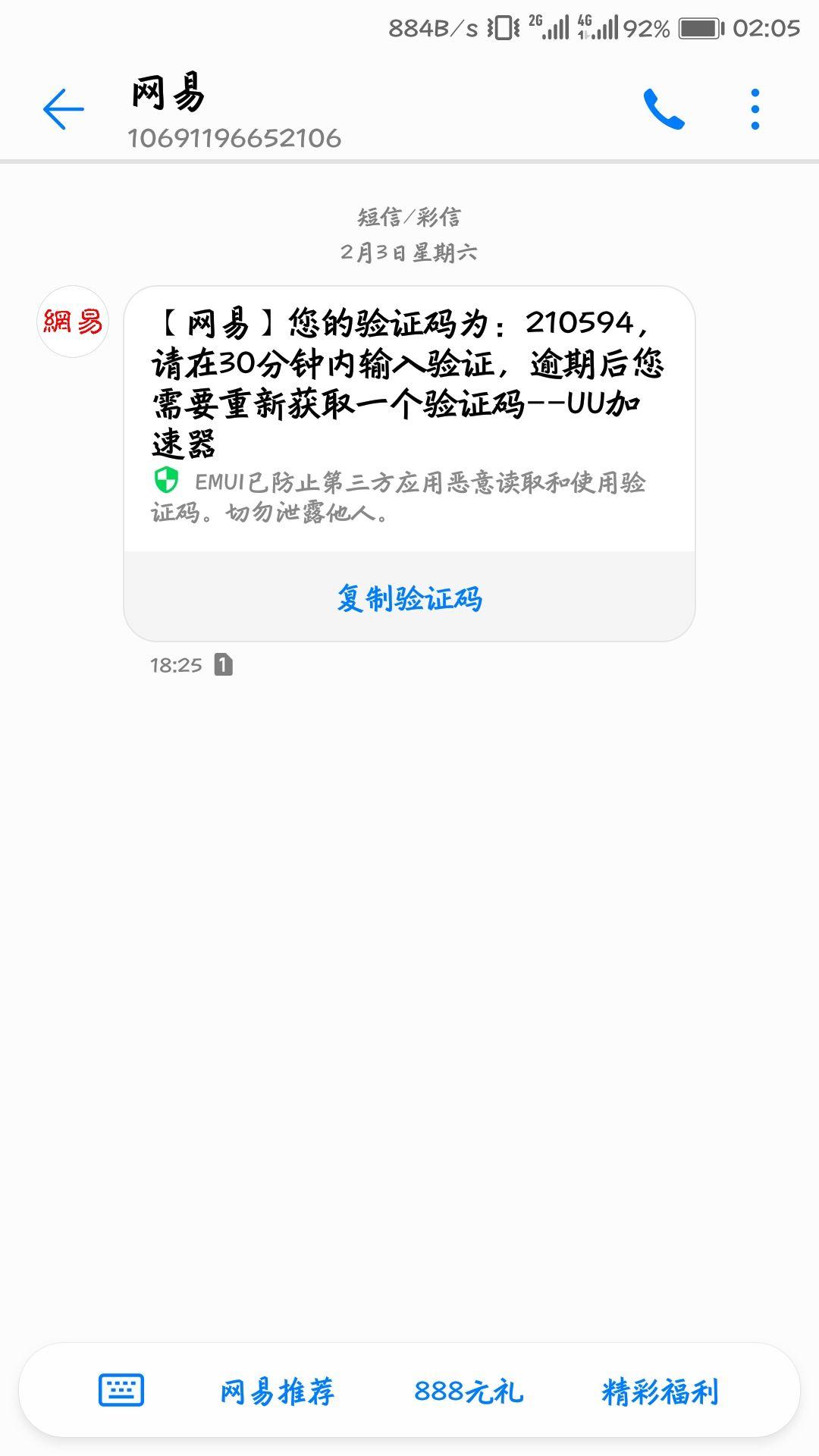Open the 网易 sender avatar

tap(73, 322)
